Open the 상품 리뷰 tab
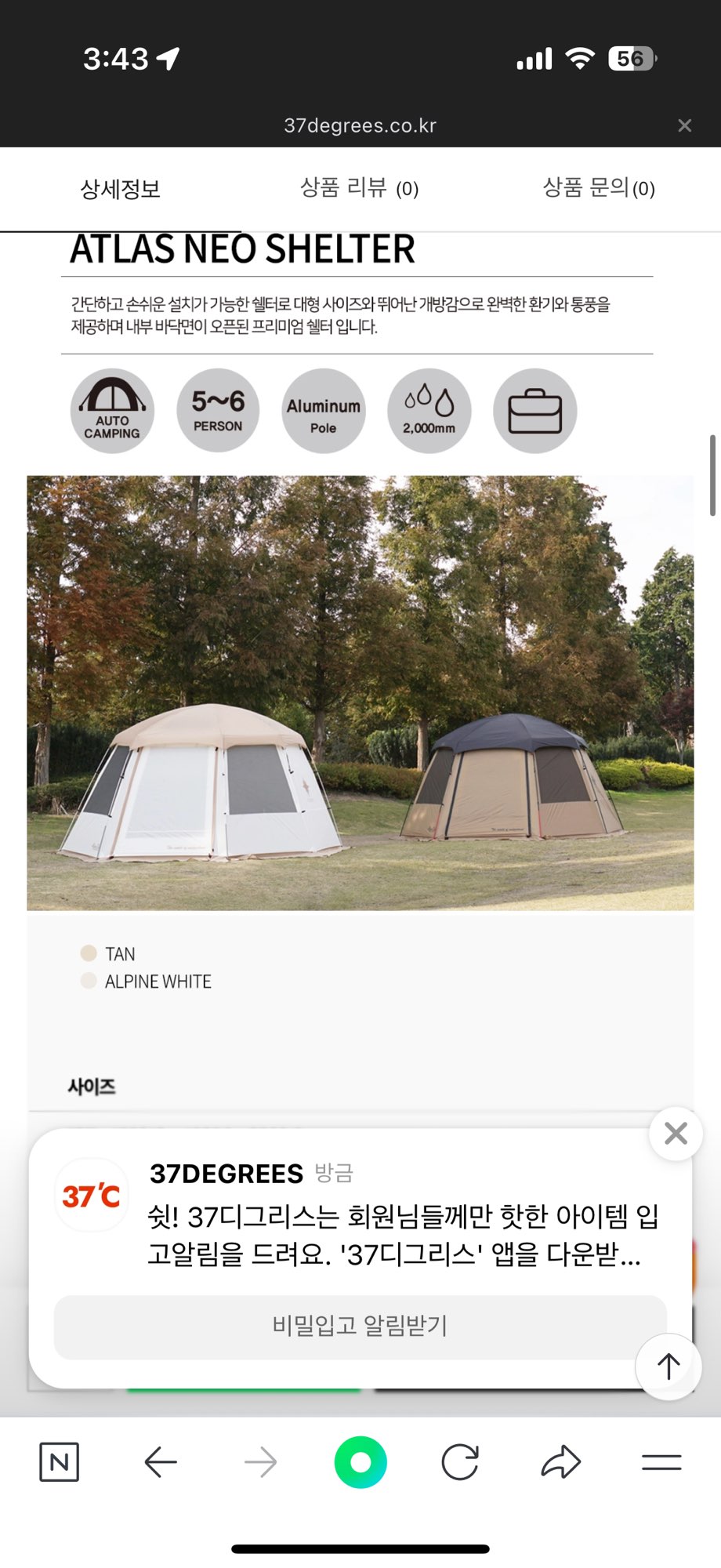 pos(360,188)
